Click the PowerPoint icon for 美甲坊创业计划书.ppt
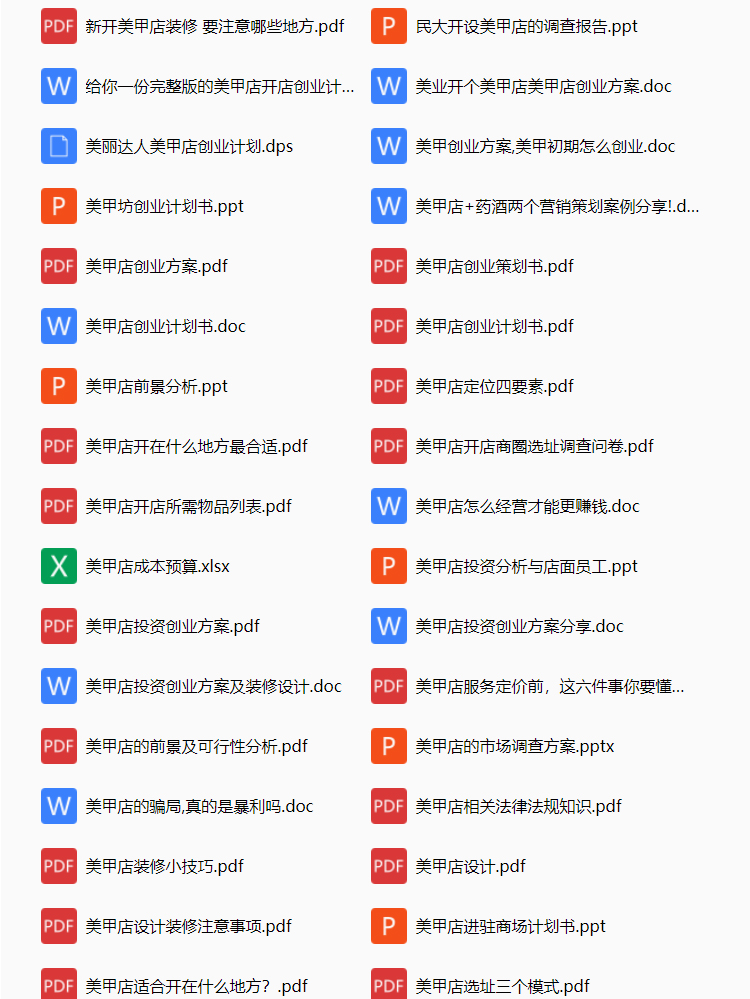Viewport: 750px width, 999px height. pos(59,206)
